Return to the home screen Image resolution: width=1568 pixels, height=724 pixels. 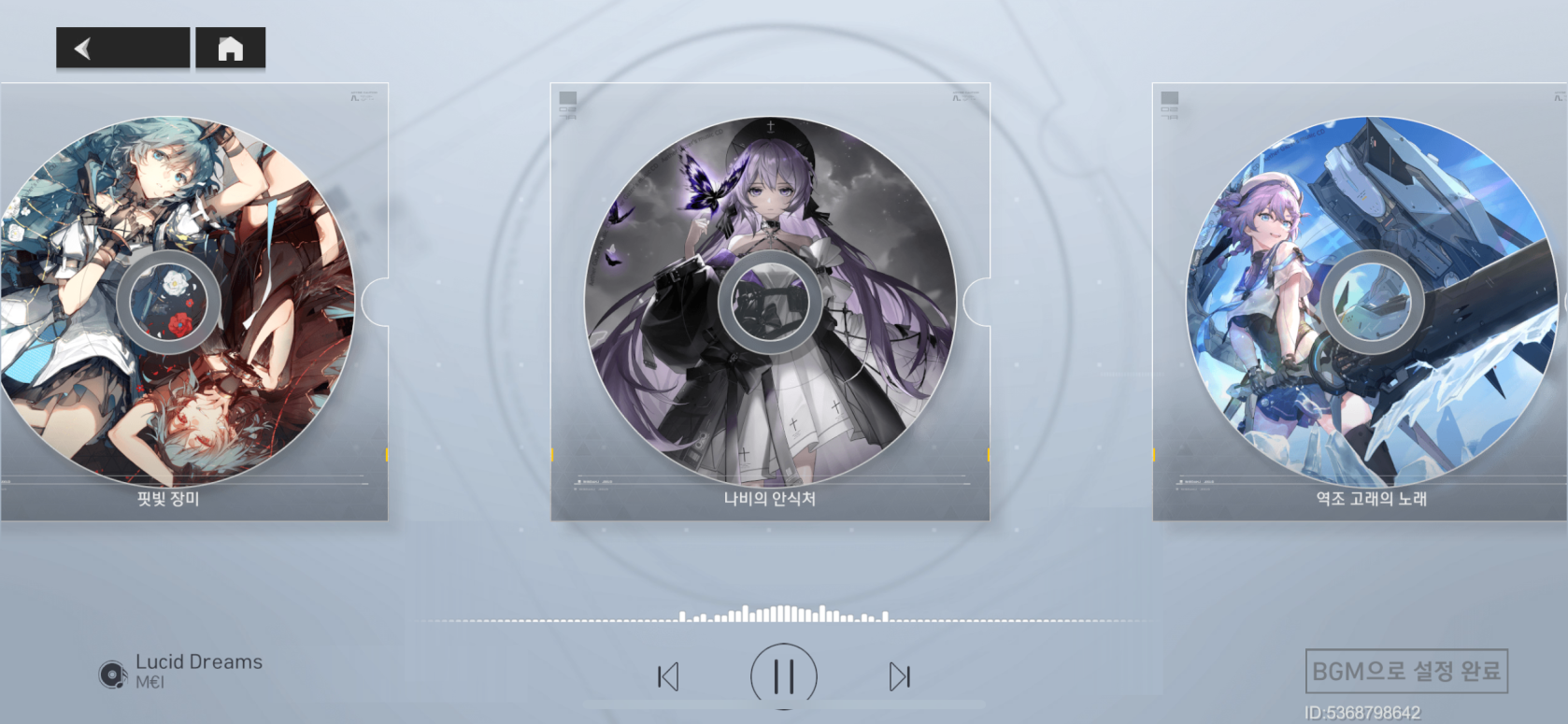point(230,49)
